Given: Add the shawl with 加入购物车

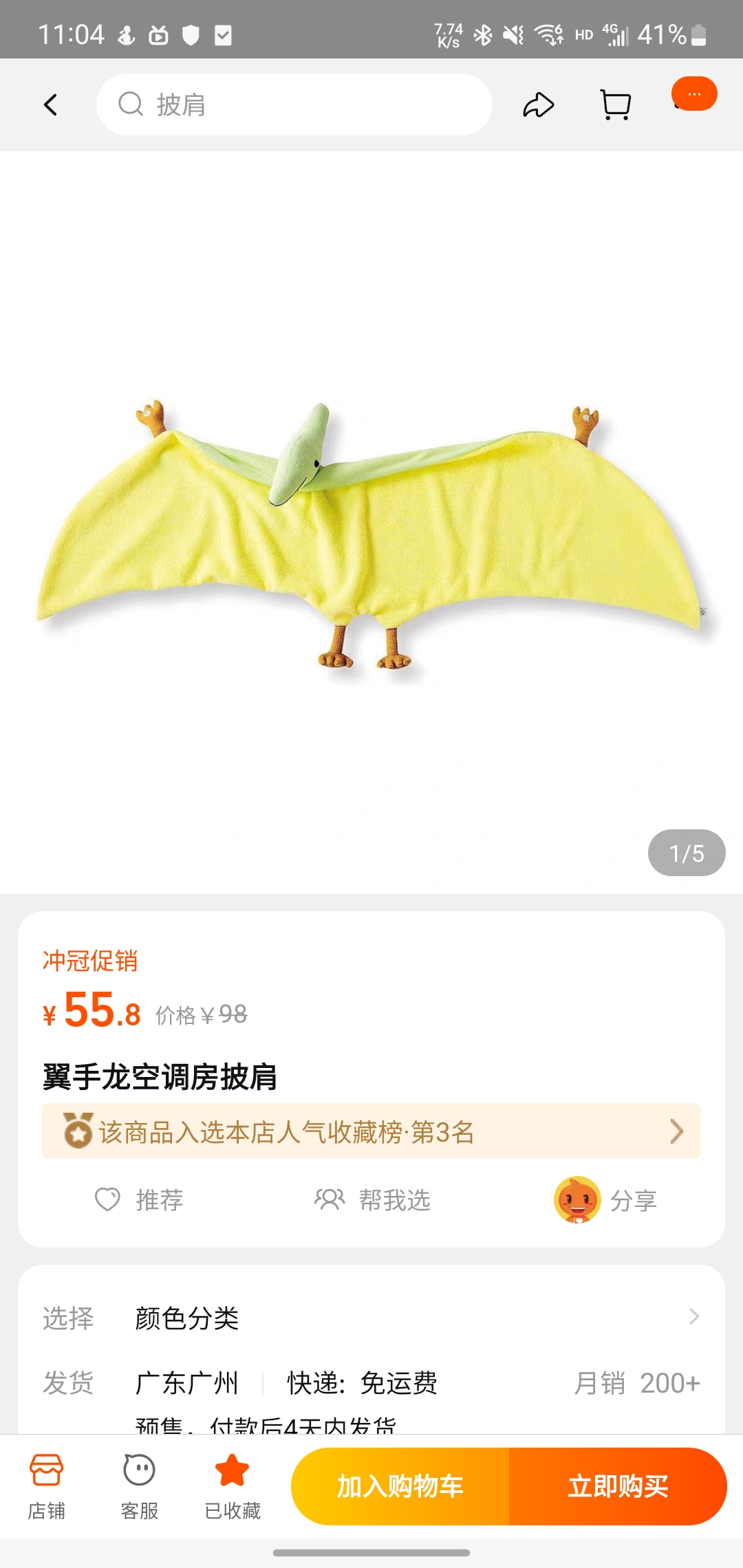Looking at the screenshot, I should click(x=400, y=1486).
